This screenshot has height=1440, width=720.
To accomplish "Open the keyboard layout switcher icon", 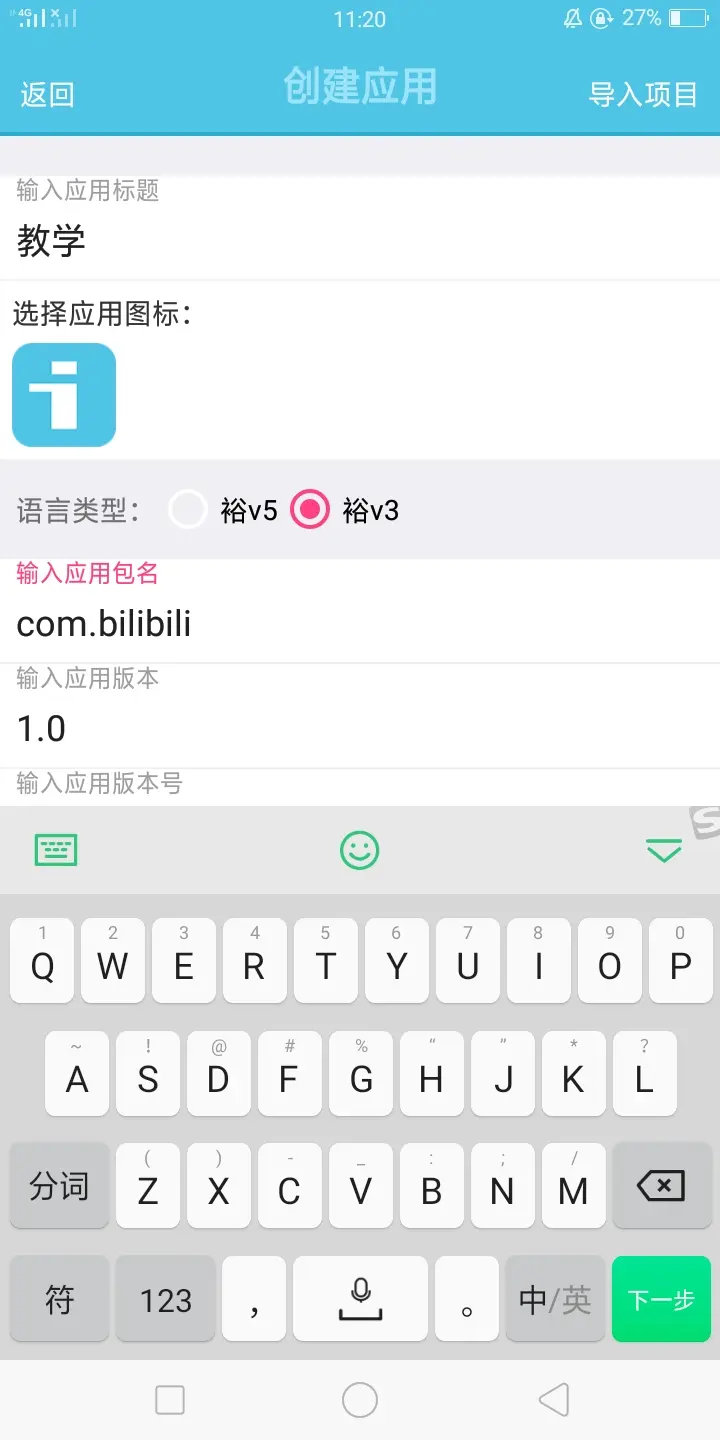I will click(56, 851).
